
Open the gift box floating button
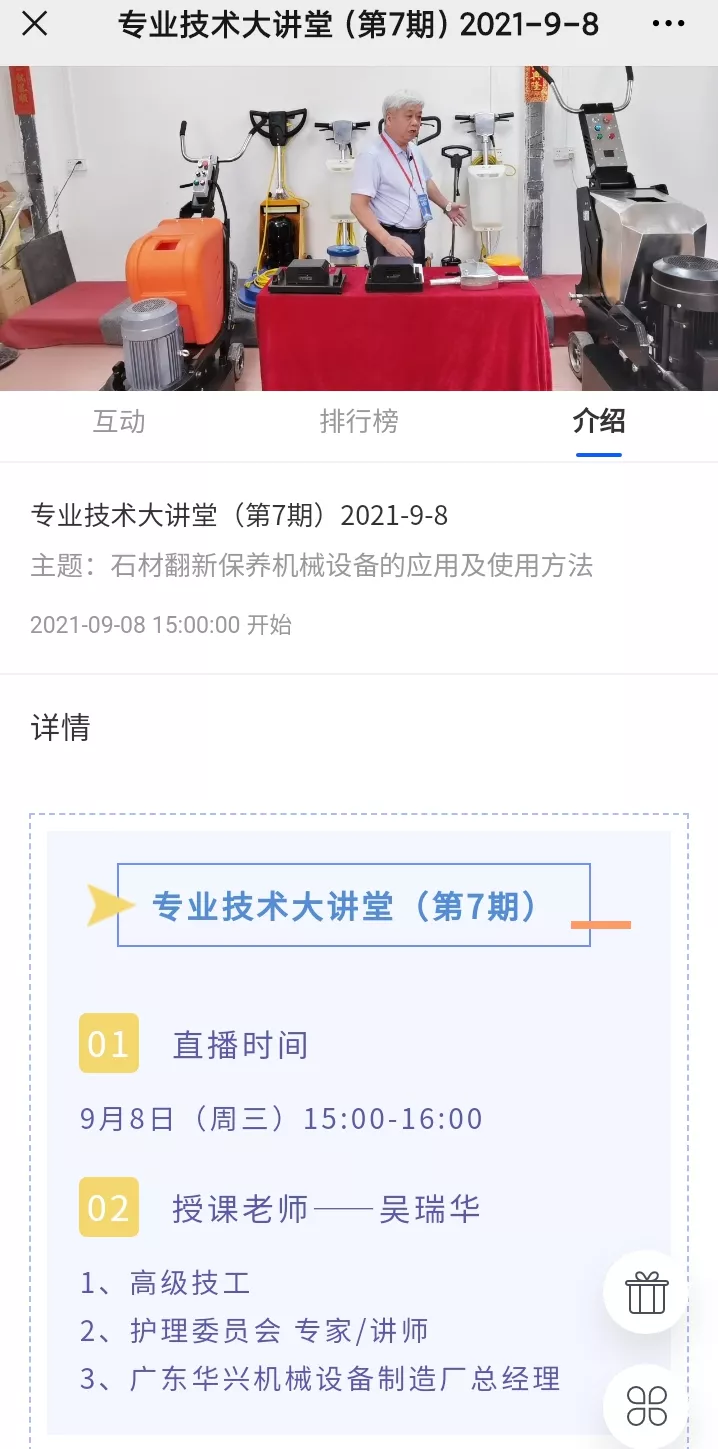click(646, 1292)
